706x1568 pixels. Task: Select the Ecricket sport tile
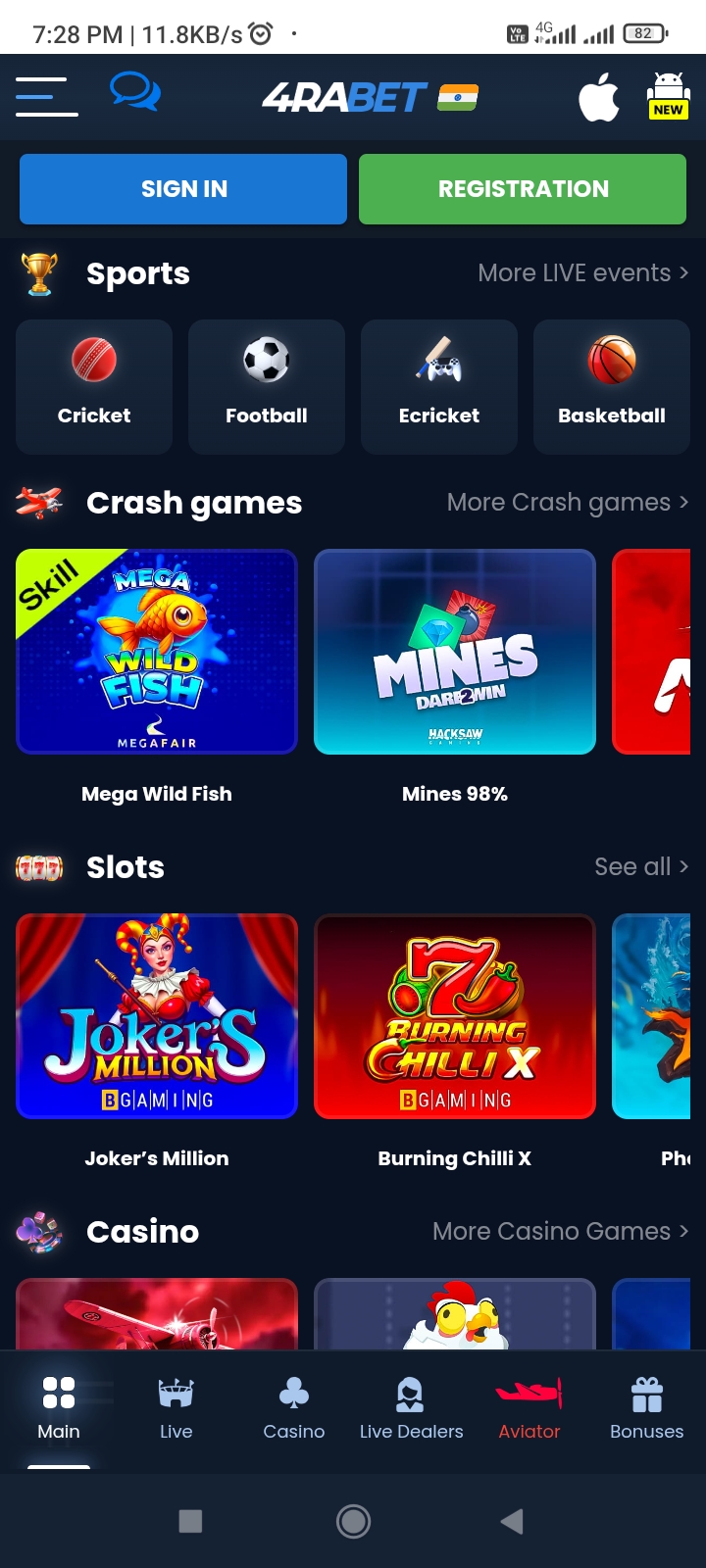tap(439, 386)
